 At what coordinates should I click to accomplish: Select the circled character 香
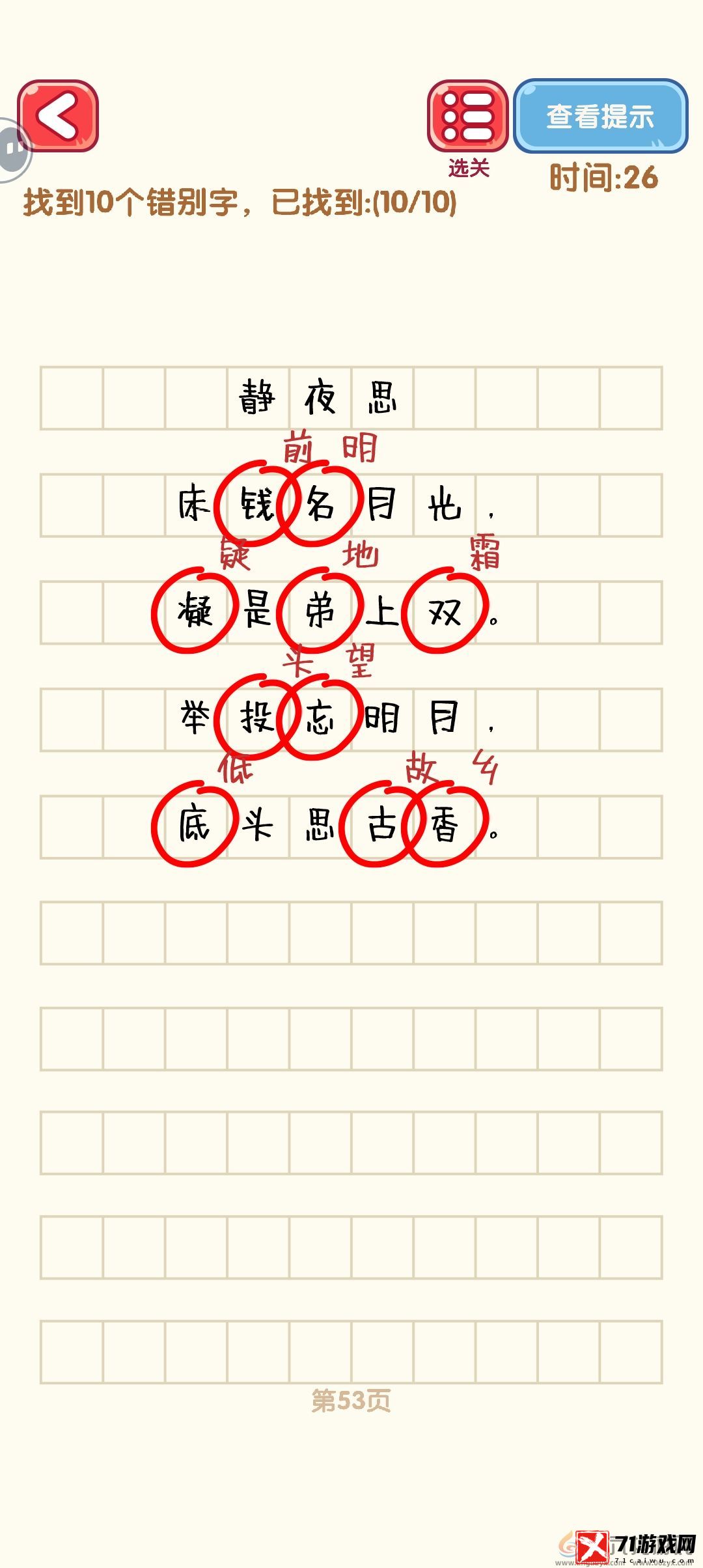click(x=445, y=826)
